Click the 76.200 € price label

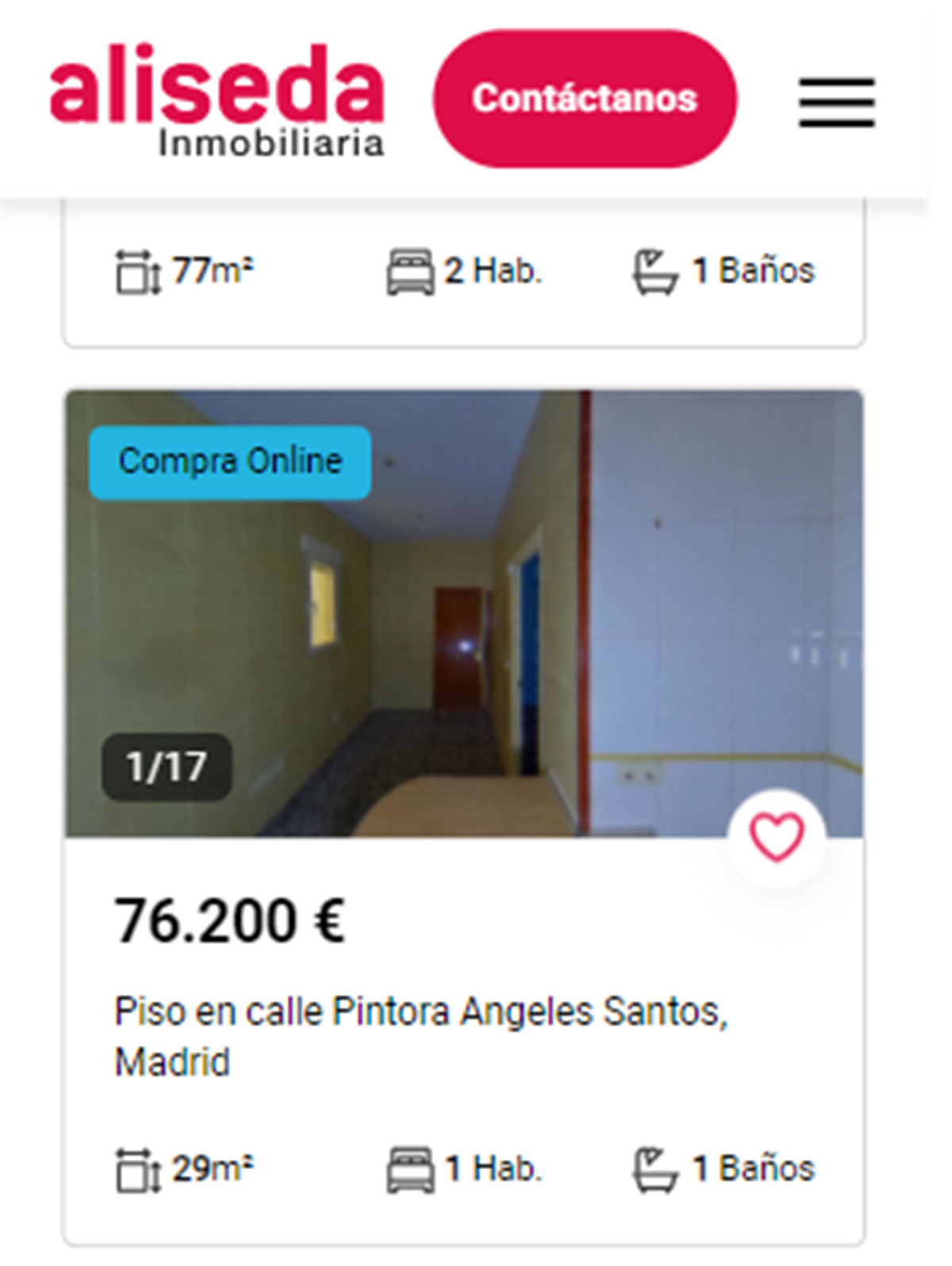point(232,923)
